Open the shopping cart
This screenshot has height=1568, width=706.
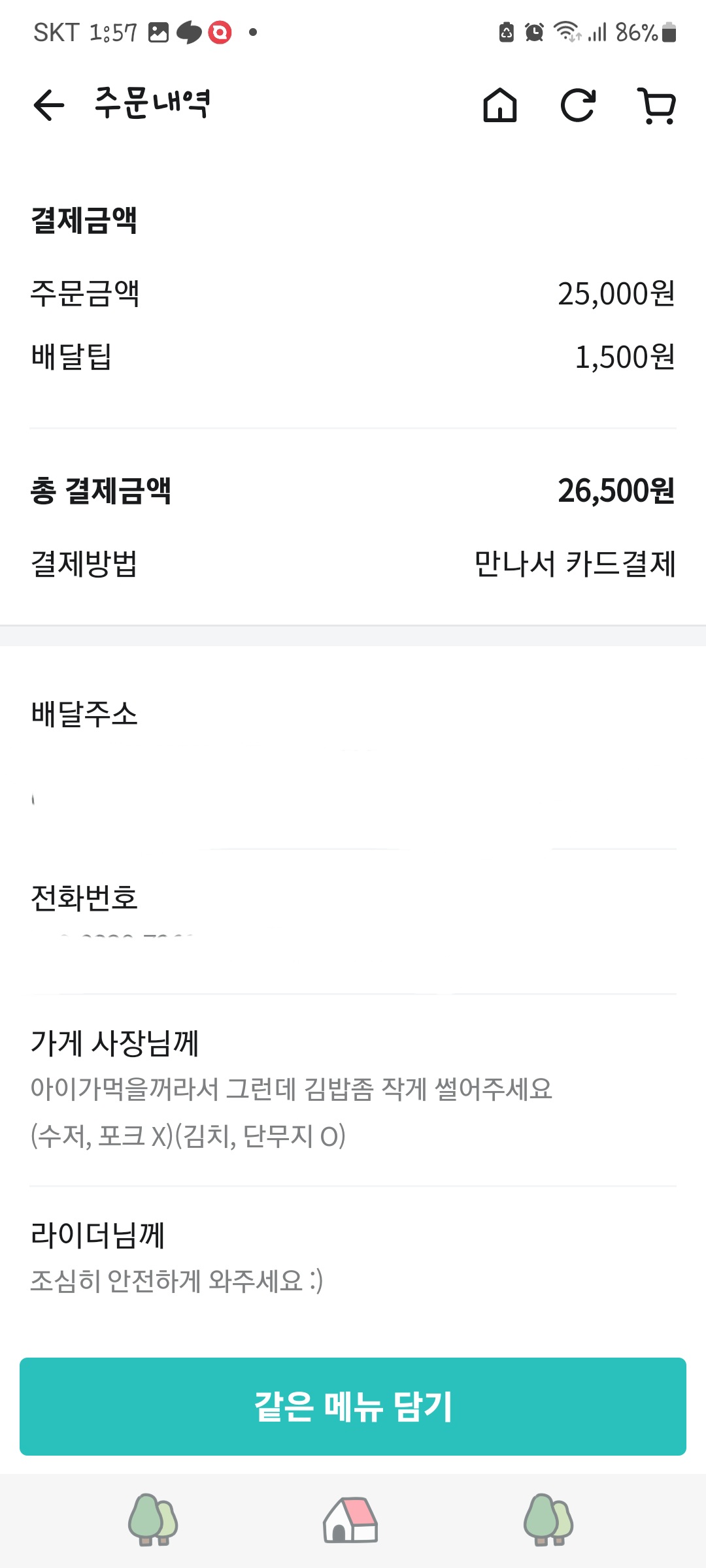point(657,106)
